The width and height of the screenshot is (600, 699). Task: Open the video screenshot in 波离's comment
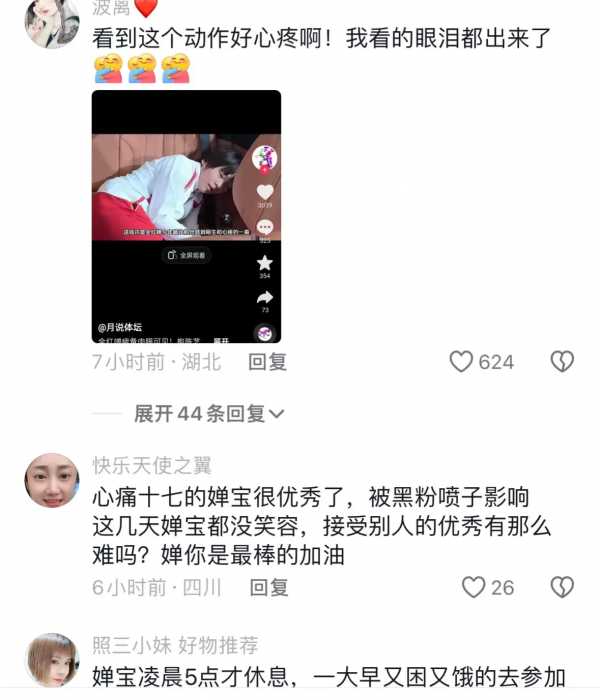point(186,217)
